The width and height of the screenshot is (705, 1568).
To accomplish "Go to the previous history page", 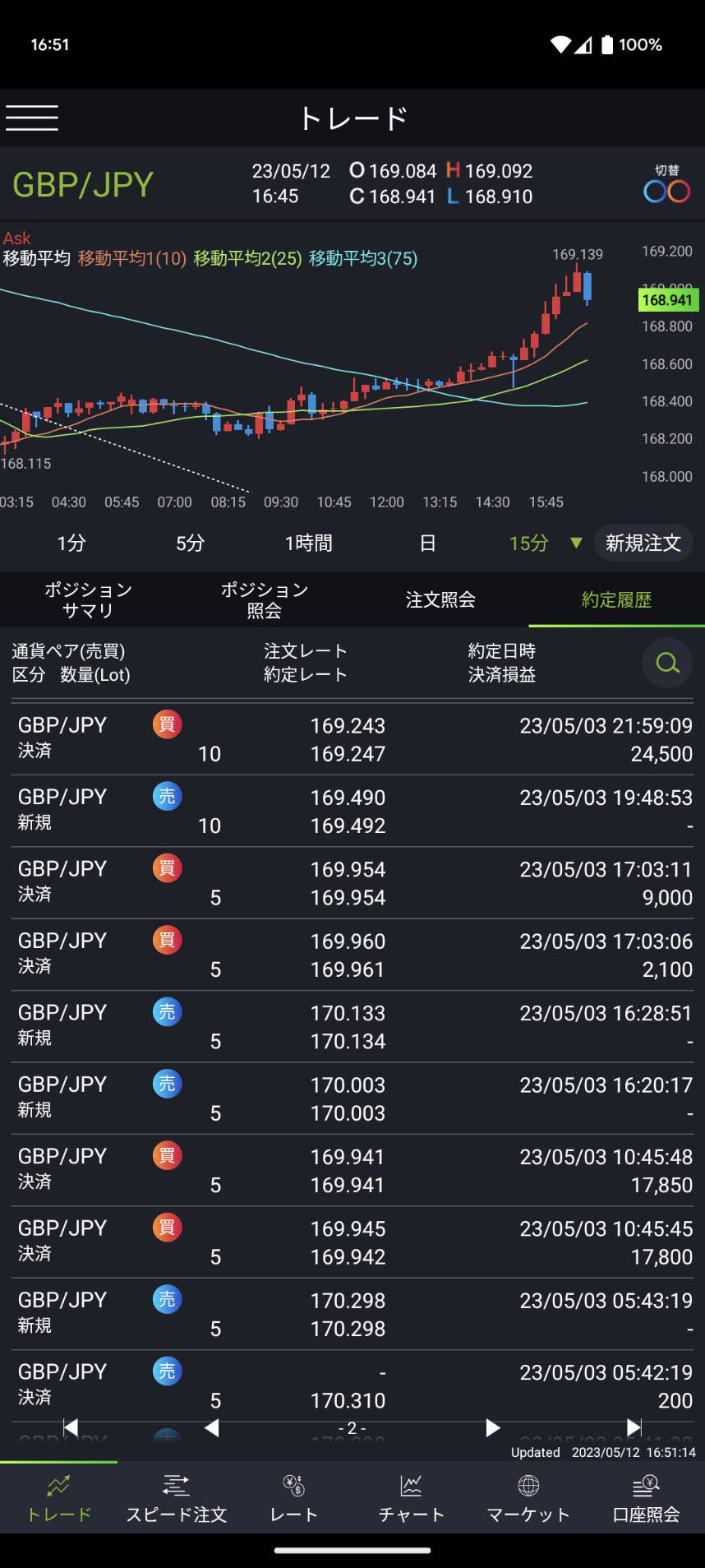I will 212,1427.
